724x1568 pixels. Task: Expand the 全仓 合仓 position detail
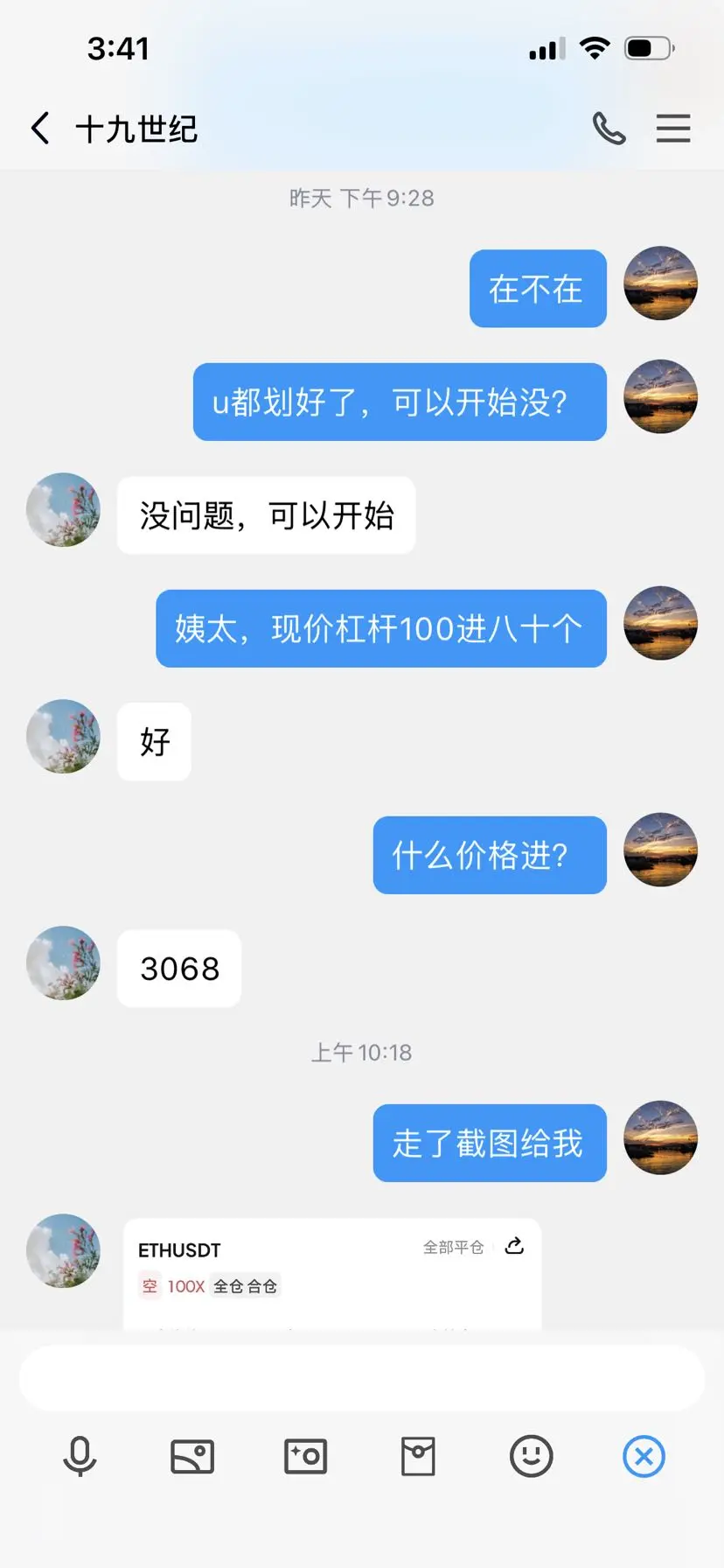click(x=245, y=1286)
